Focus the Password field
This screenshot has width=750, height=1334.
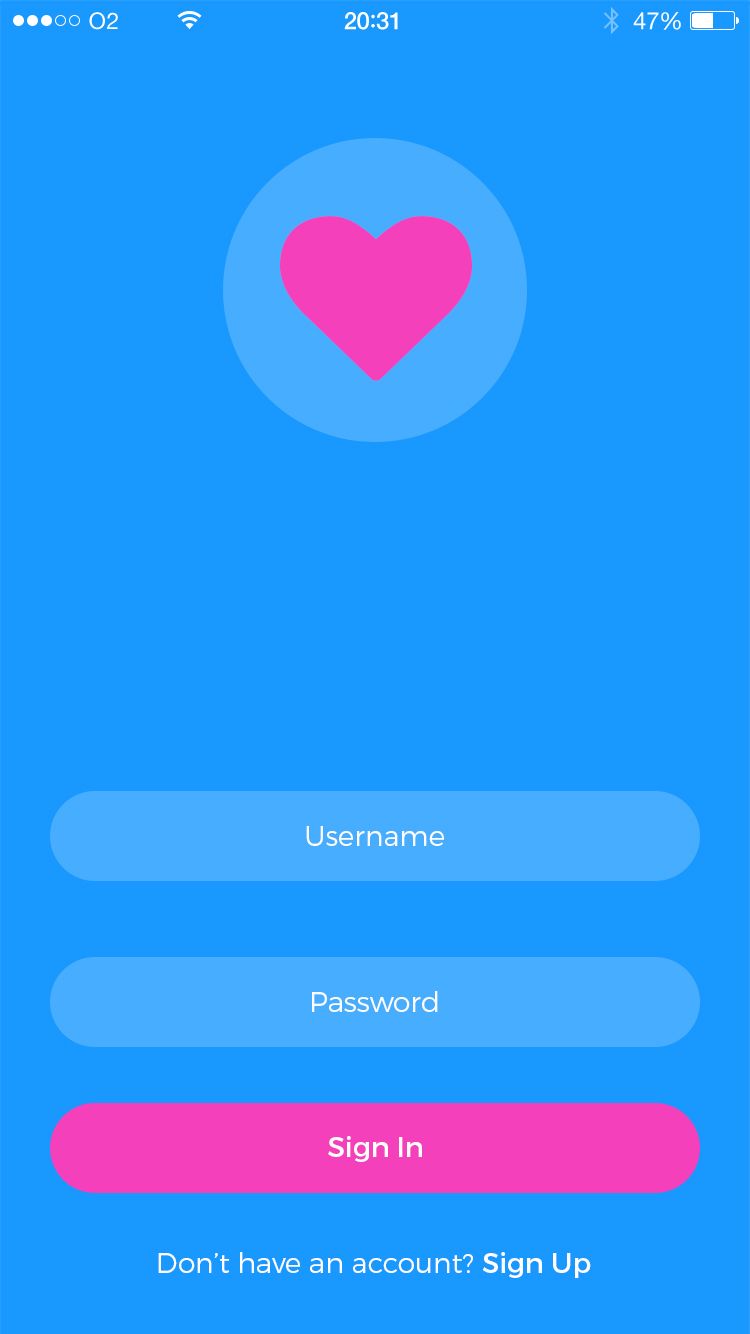374,1002
